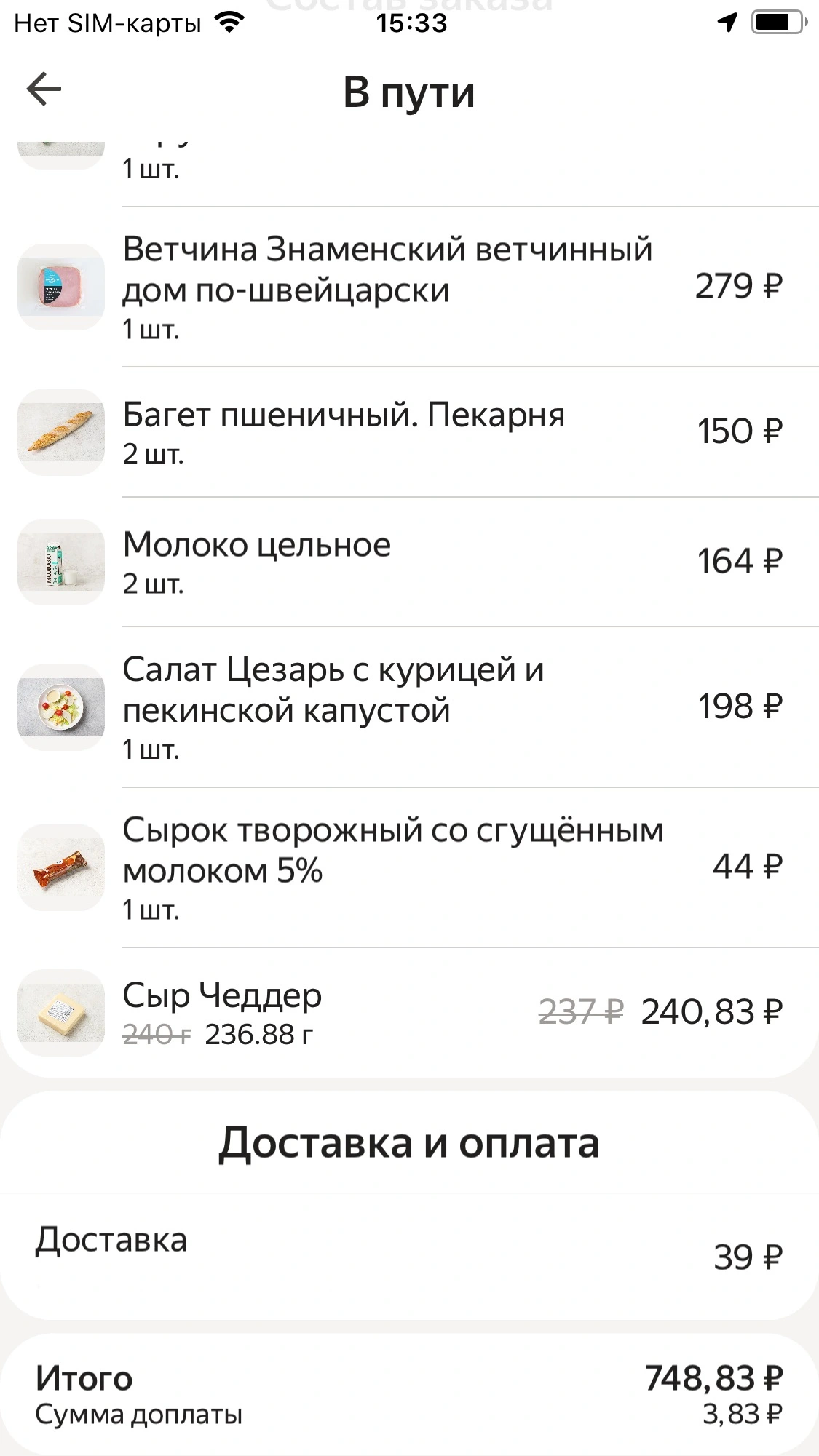The width and height of the screenshot is (819, 1456).
Task: Go back using the arrow icon
Action: click(44, 90)
